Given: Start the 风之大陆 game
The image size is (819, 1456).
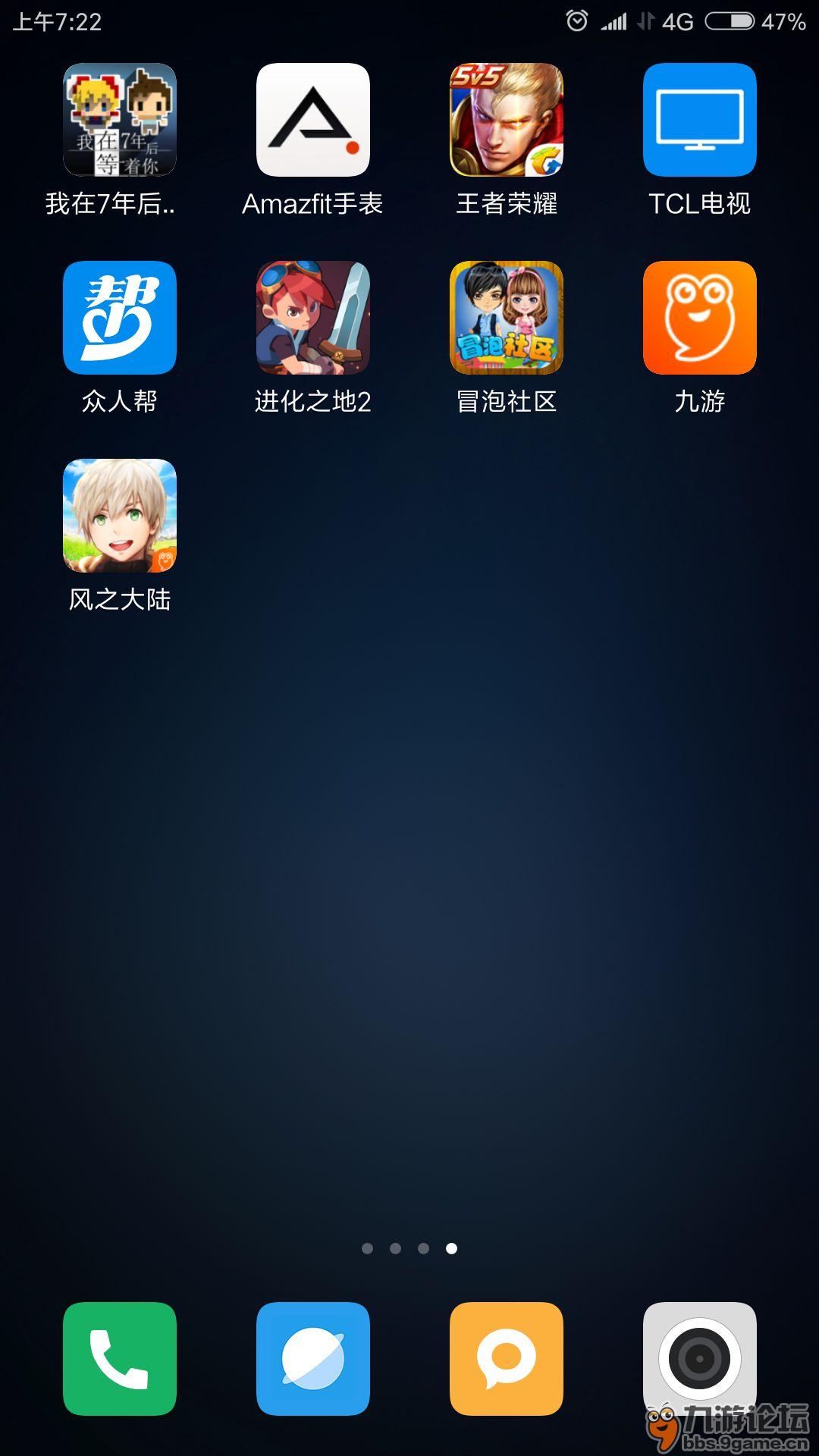Looking at the screenshot, I should tap(120, 516).
